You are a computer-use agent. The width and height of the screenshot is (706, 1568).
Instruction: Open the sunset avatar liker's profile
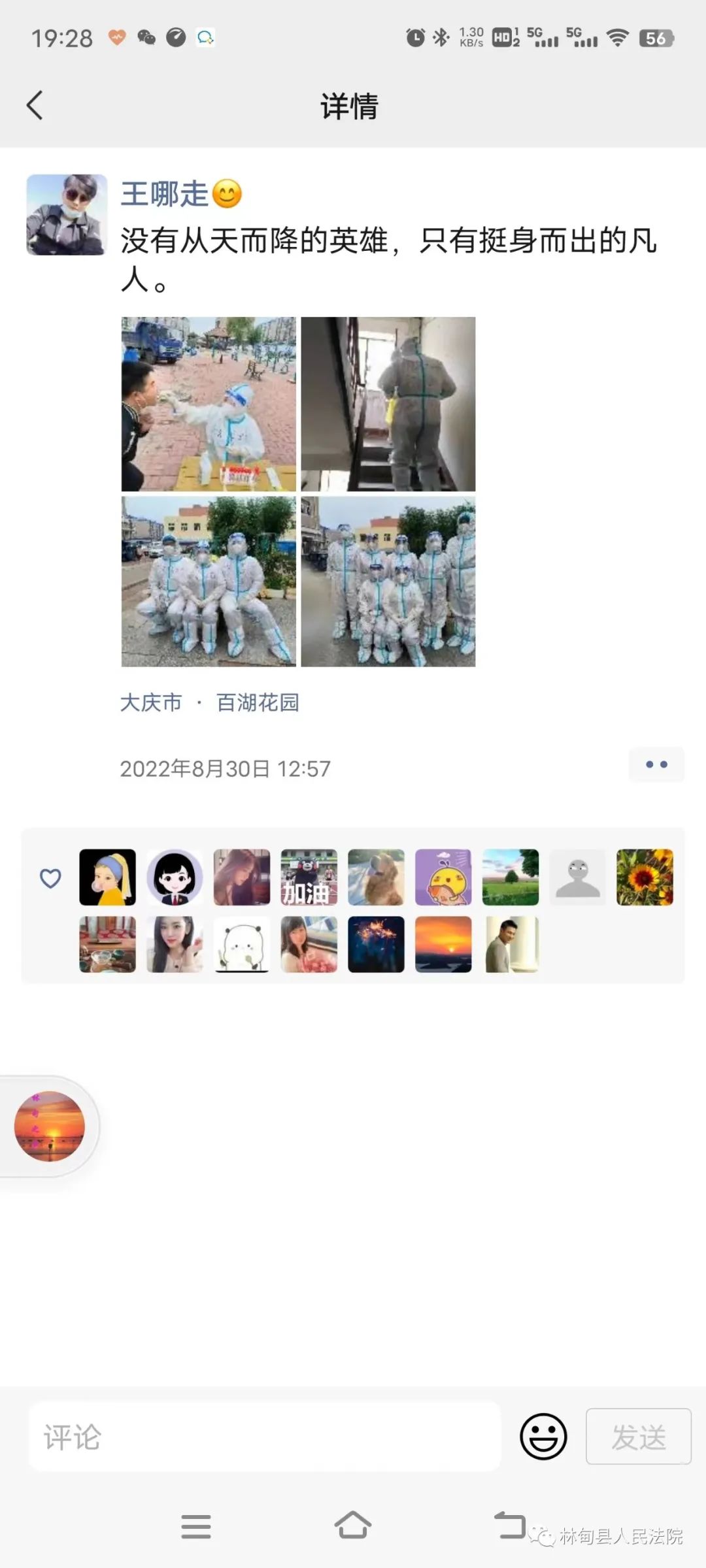click(443, 944)
